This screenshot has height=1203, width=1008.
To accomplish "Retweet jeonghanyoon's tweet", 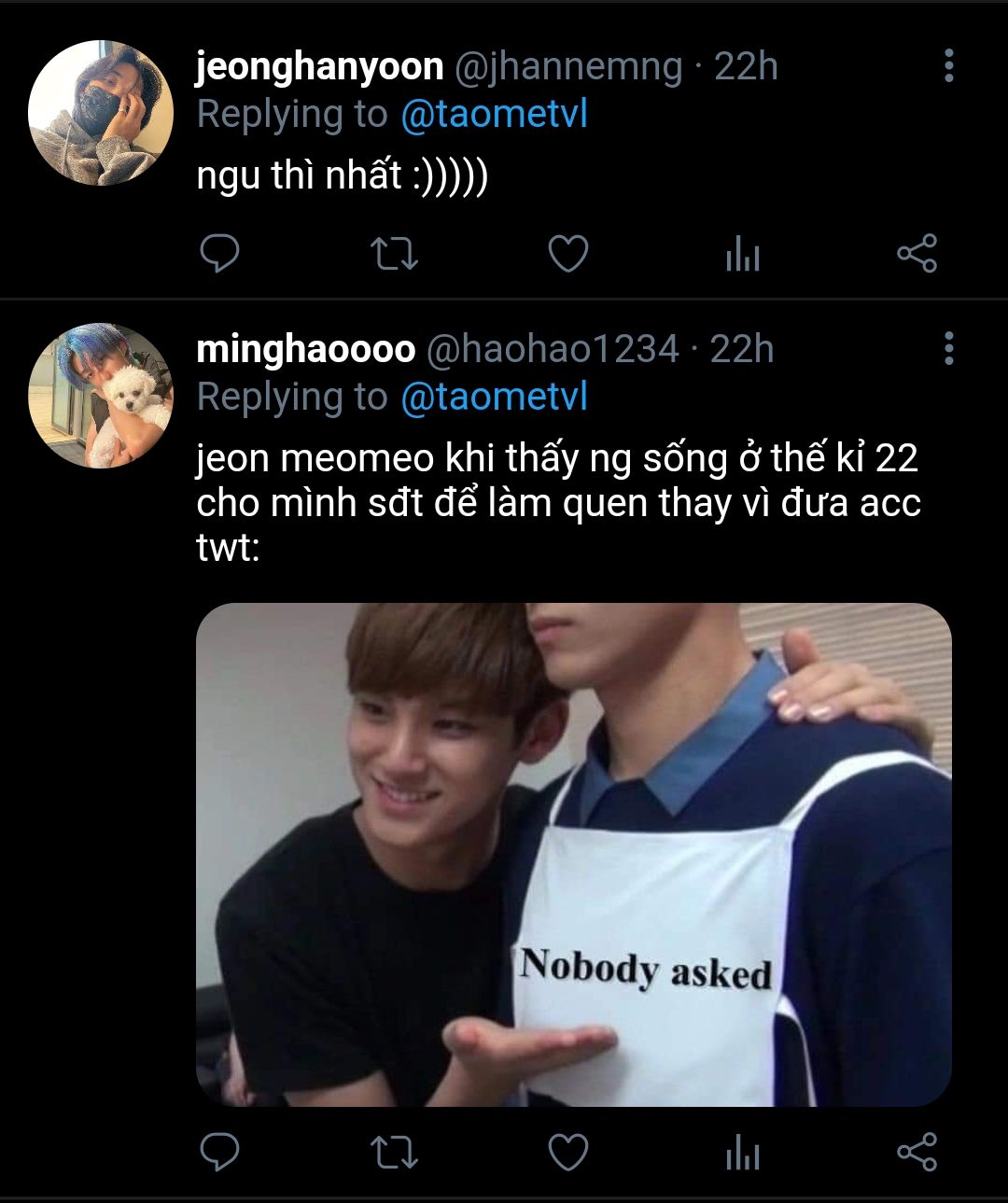I will coord(394,254).
